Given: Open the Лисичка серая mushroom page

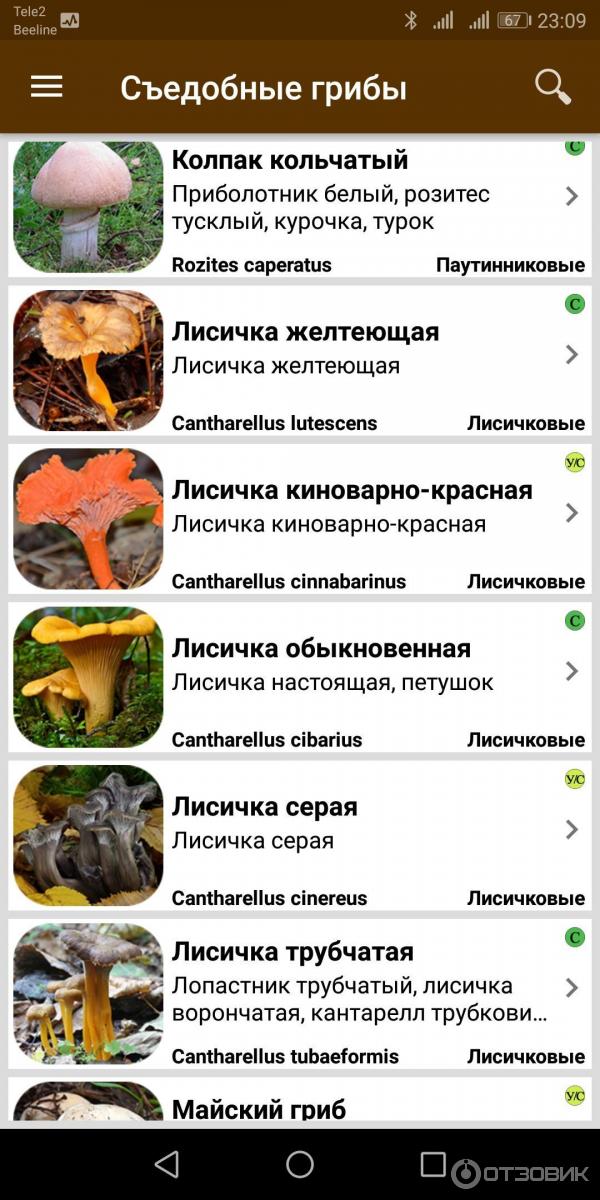Looking at the screenshot, I should (x=300, y=834).
